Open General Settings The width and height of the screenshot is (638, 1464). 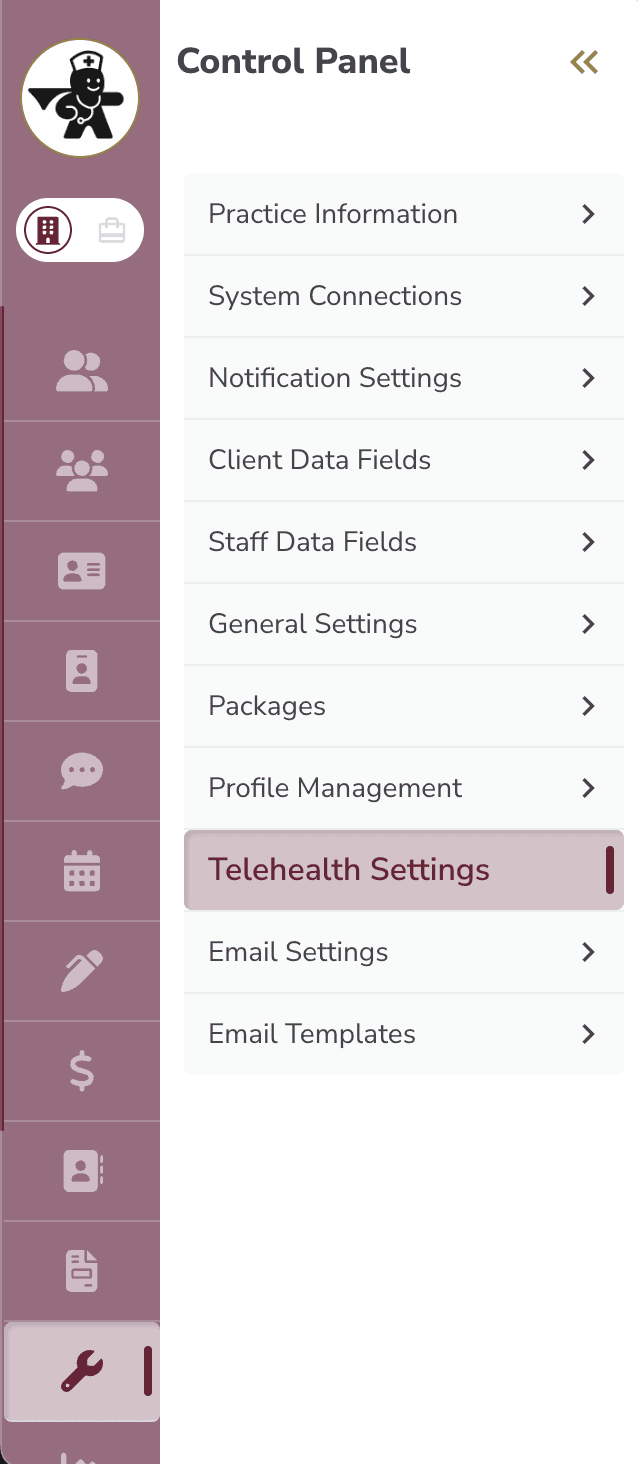pyautogui.click(x=404, y=624)
